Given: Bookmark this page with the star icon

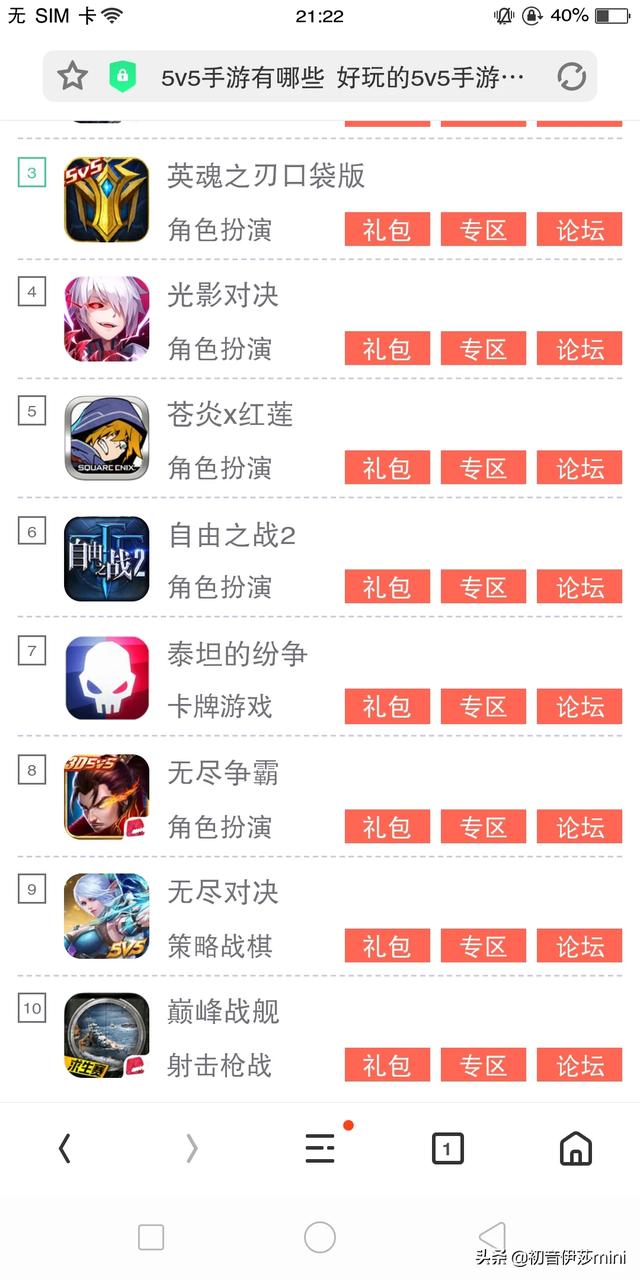Looking at the screenshot, I should 72,76.
